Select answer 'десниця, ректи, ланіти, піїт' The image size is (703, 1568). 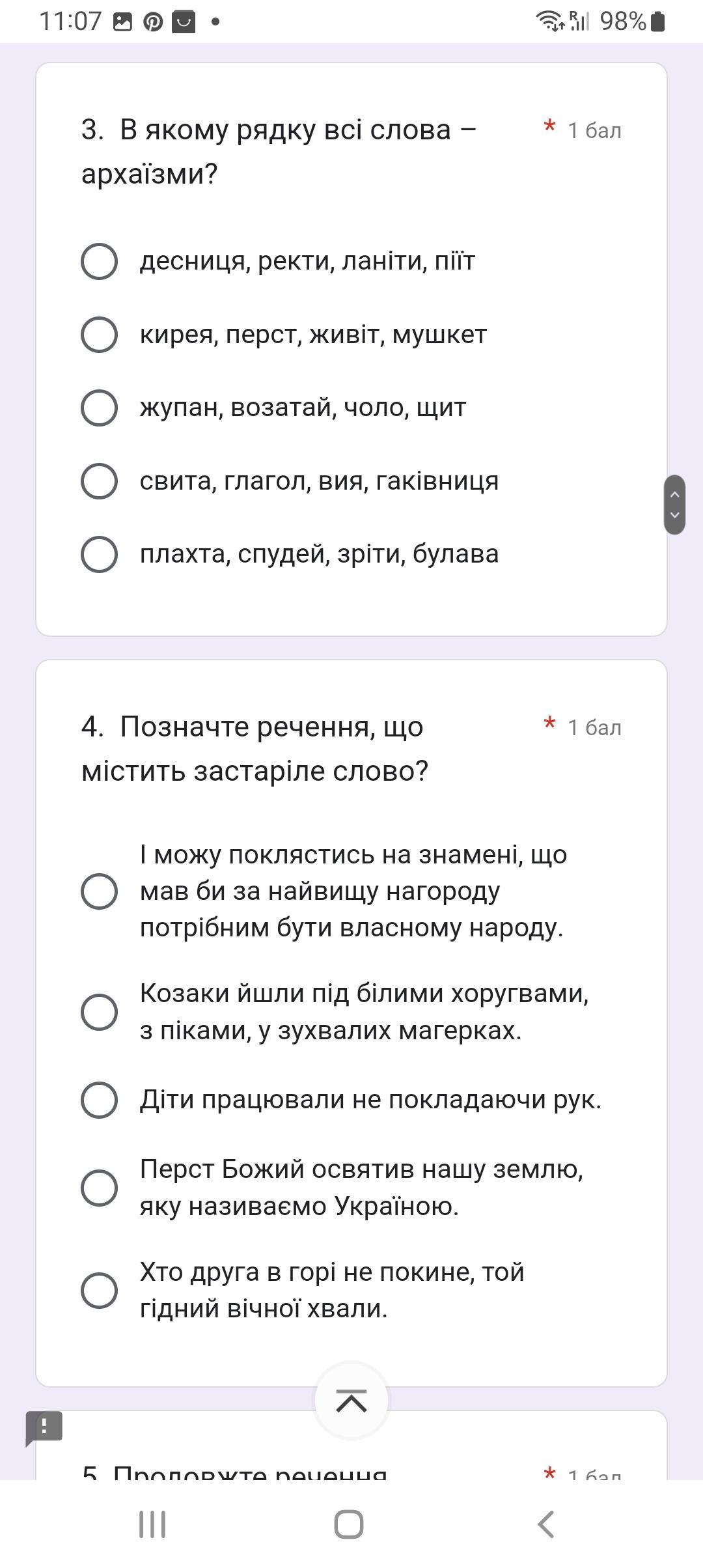(x=100, y=262)
